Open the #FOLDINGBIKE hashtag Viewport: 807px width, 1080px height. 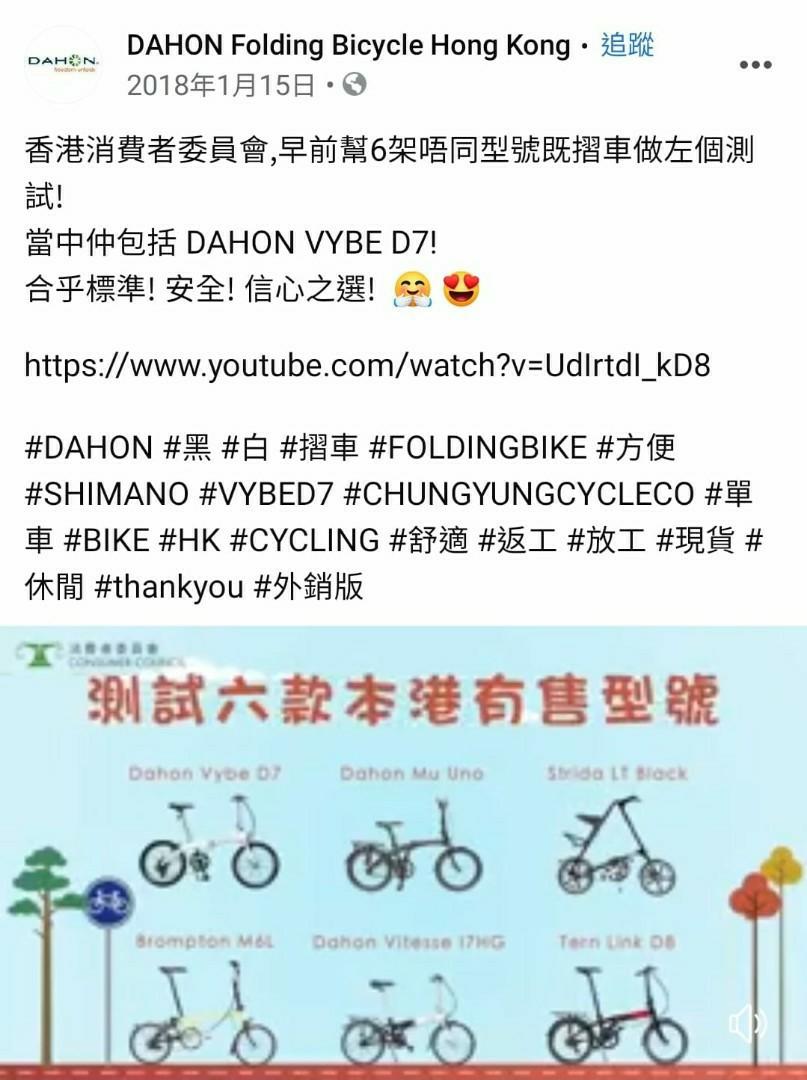tap(477, 447)
